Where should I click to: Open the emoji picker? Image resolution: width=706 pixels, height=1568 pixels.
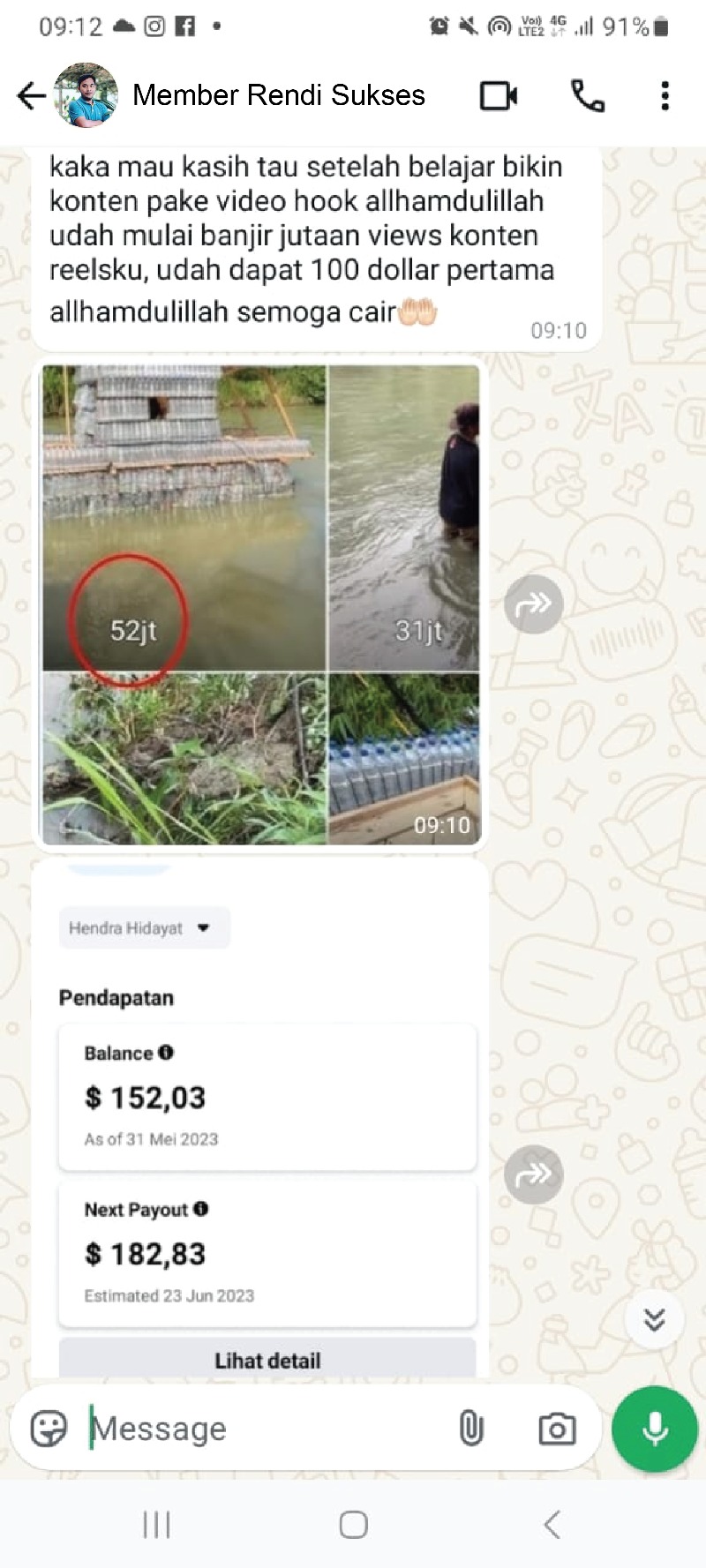pyautogui.click(x=49, y=1429)
